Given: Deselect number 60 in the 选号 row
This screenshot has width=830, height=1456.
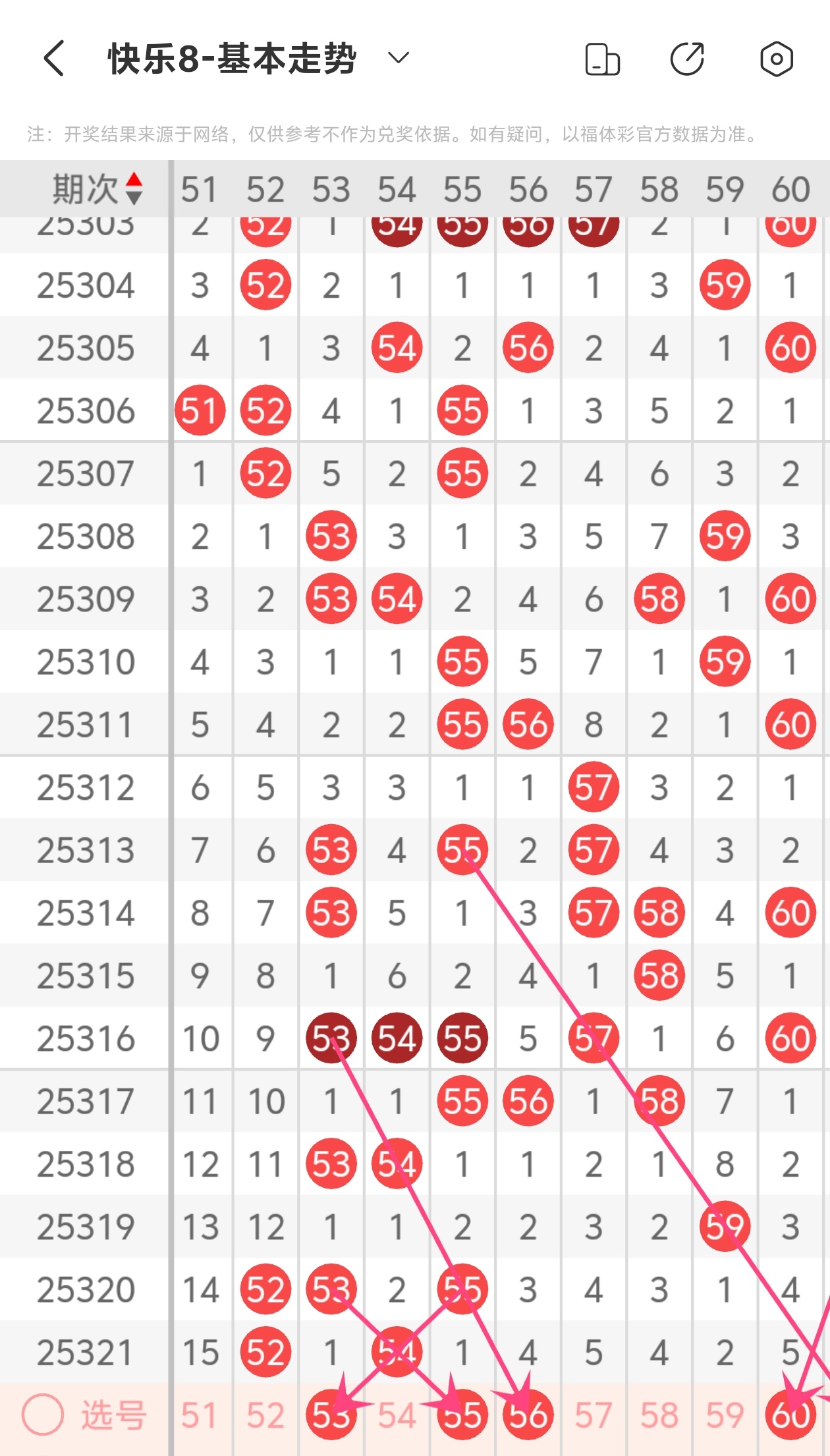Looking at the screenshot, I should [790, 1414].
